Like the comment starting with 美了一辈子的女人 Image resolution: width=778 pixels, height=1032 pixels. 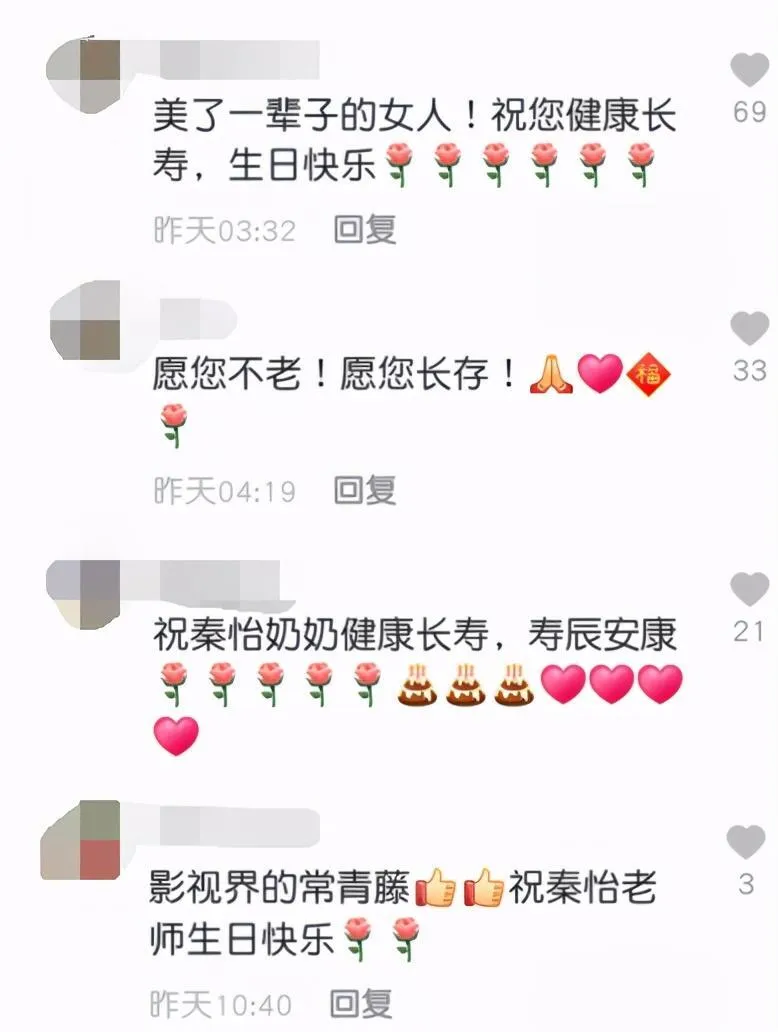(x=748, y=71)
